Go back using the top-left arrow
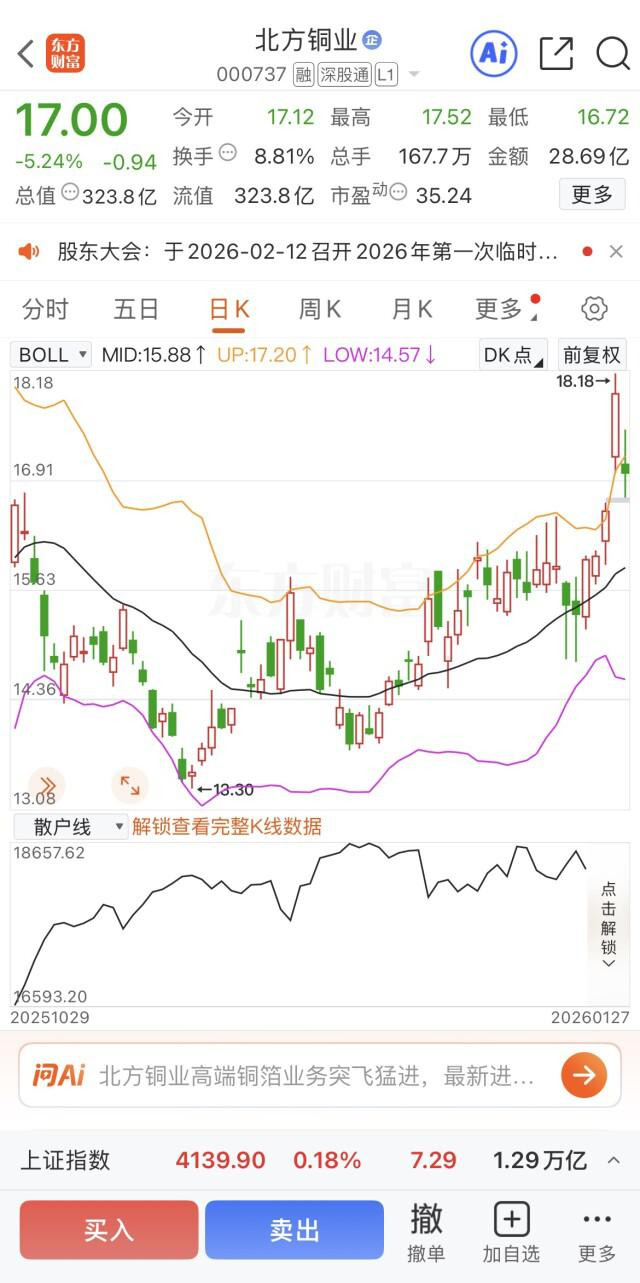This screenshot has height=1283, width=640. click(x=26, y=54)
